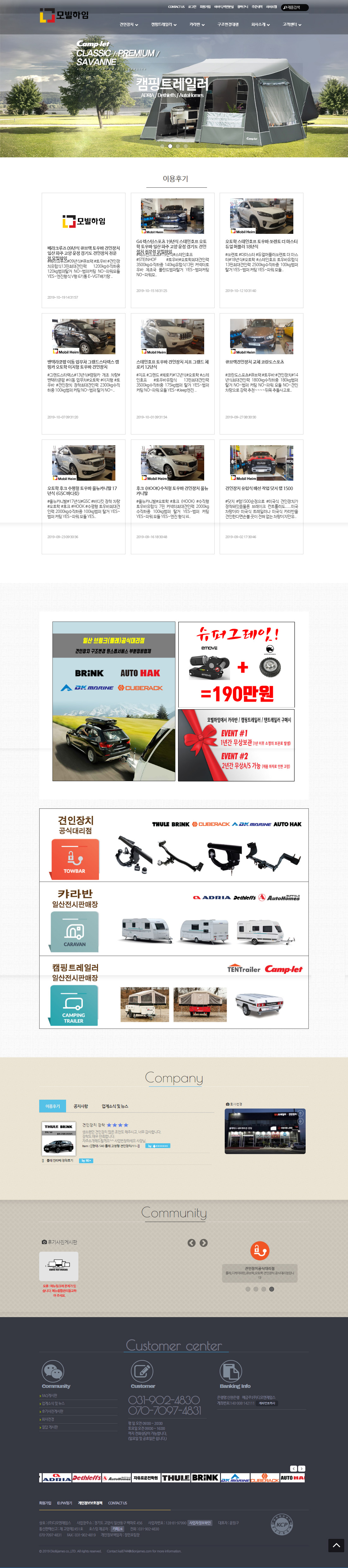The width and height of the screenshot is (348, 1568).
Task: Switch to the 공지사항 tab under Company
Action: [x=81, y=1106]
